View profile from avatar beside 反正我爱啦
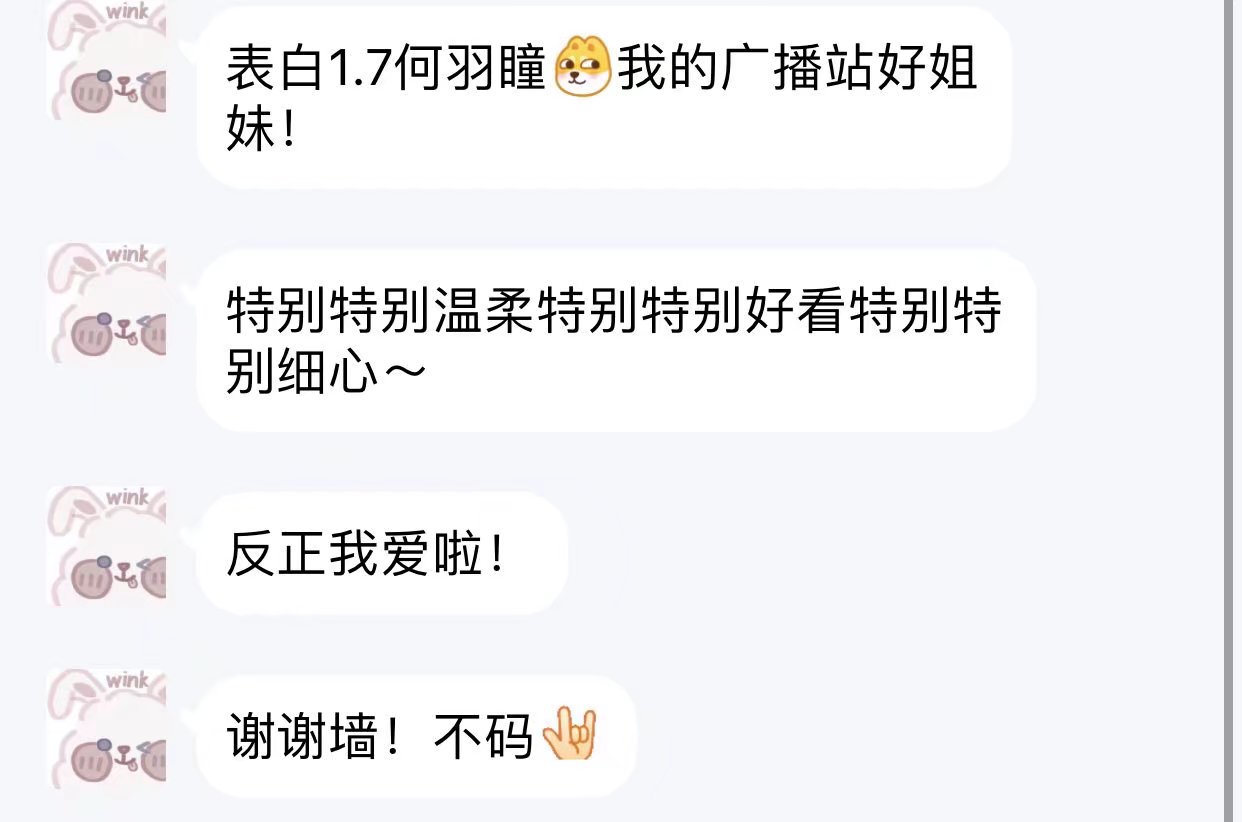 [x=107, y=546]
